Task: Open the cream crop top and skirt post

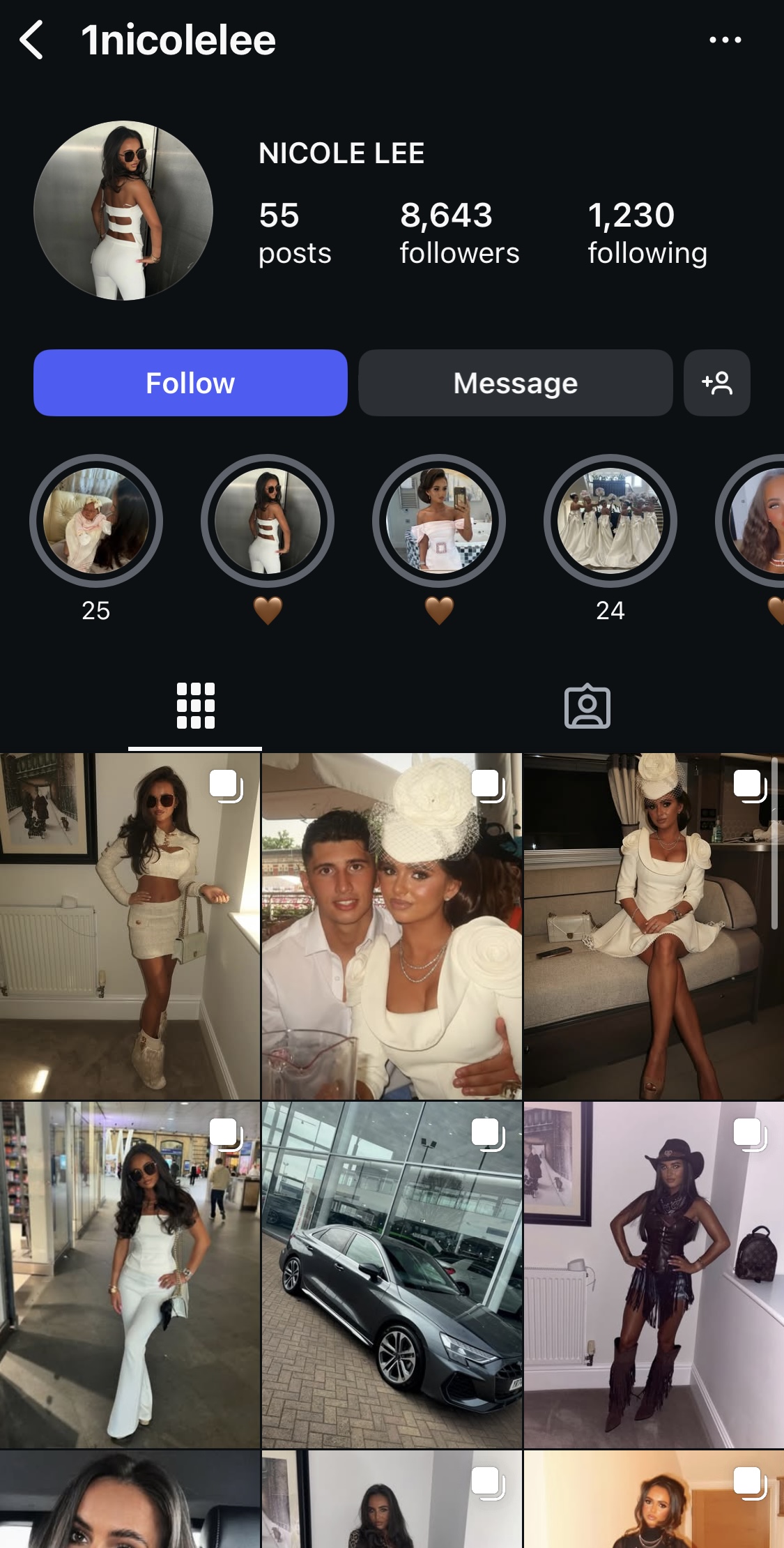Action: [130, 926]
